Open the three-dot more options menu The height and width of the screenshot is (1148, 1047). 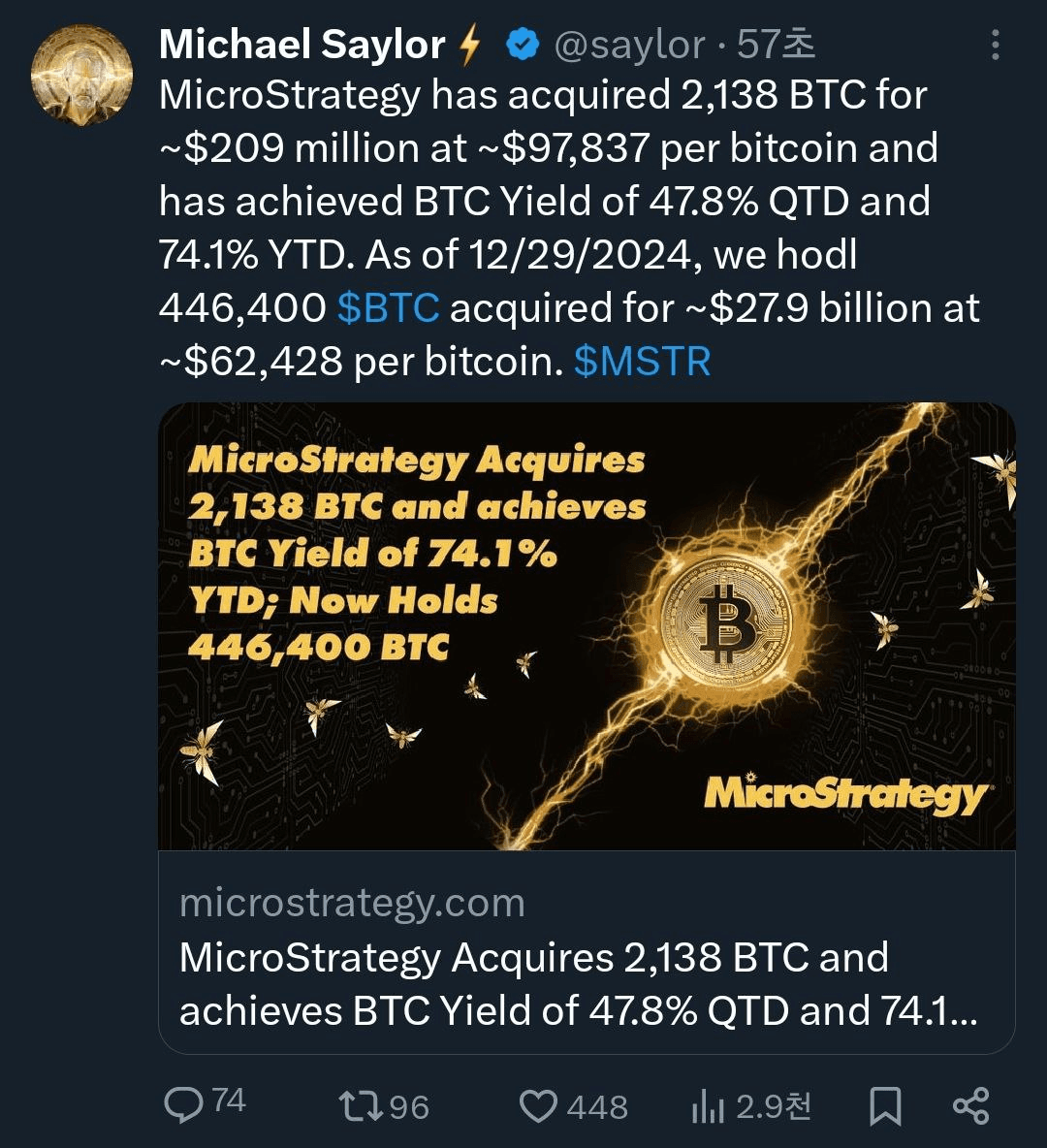point(995,44)
